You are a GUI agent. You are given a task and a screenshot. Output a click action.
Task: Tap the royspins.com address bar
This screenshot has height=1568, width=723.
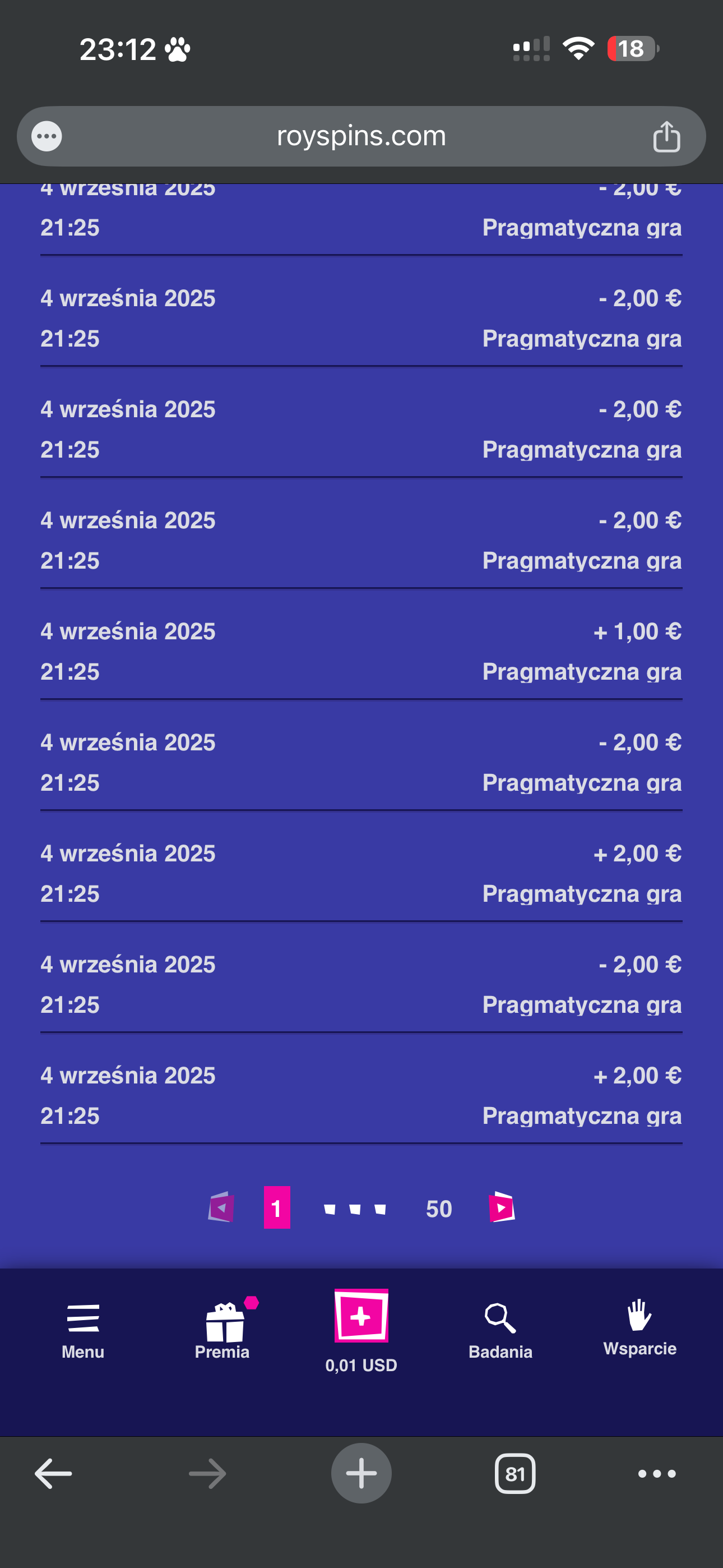tap(361, 136)
